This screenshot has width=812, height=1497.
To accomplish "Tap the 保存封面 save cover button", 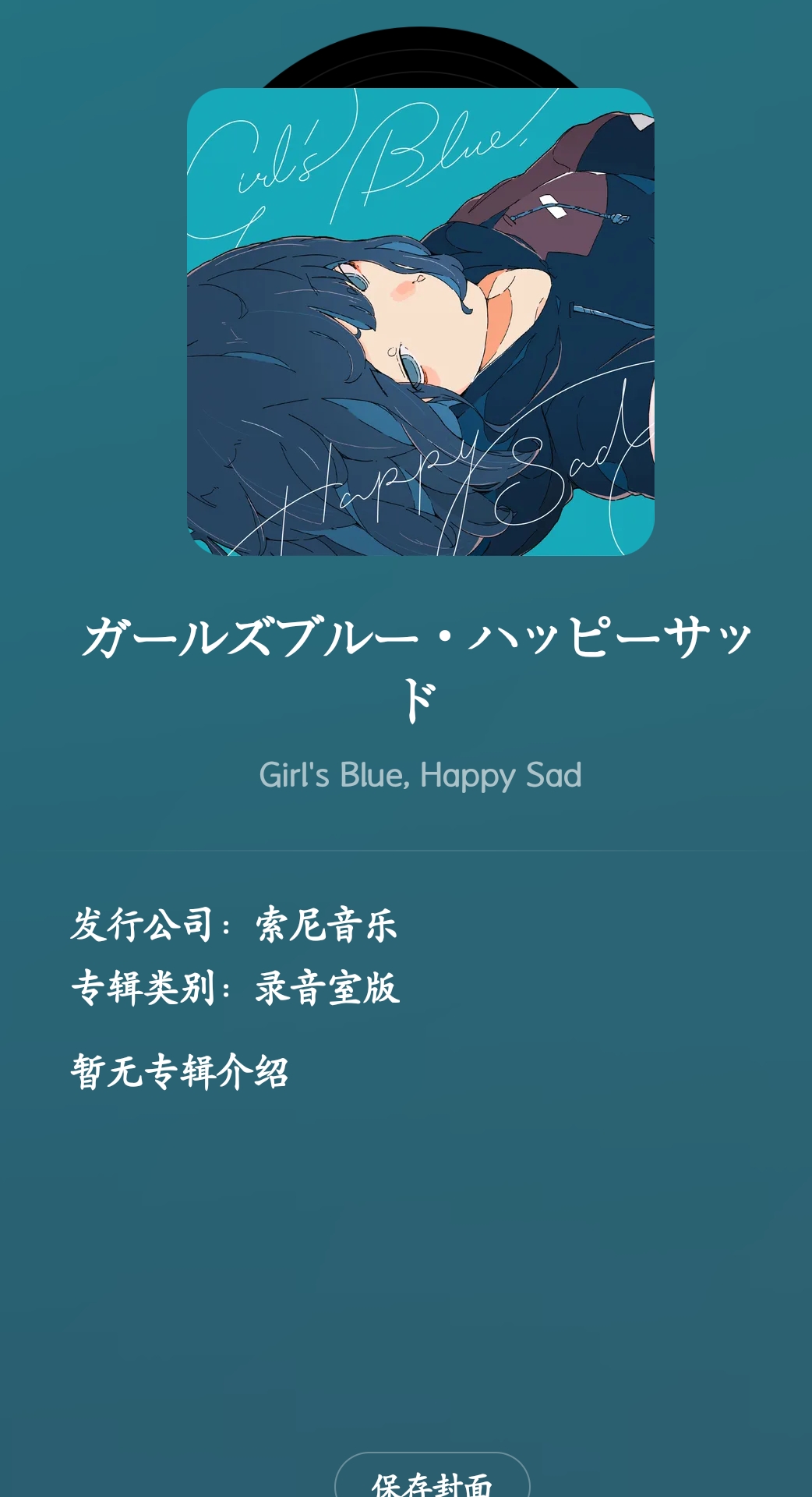I will [432, 1479].
